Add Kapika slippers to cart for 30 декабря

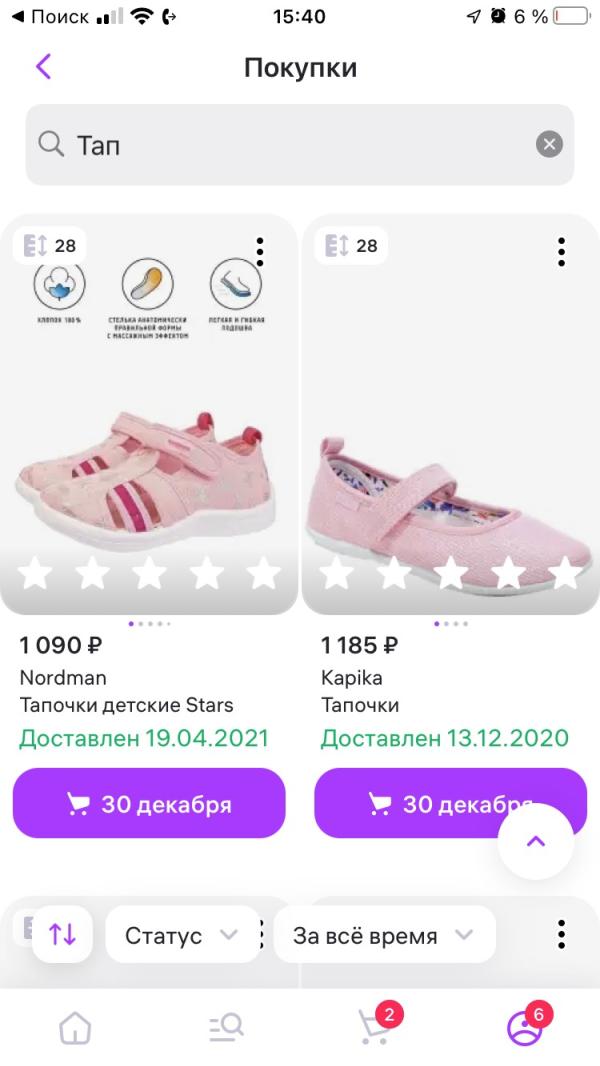point(420,804)
